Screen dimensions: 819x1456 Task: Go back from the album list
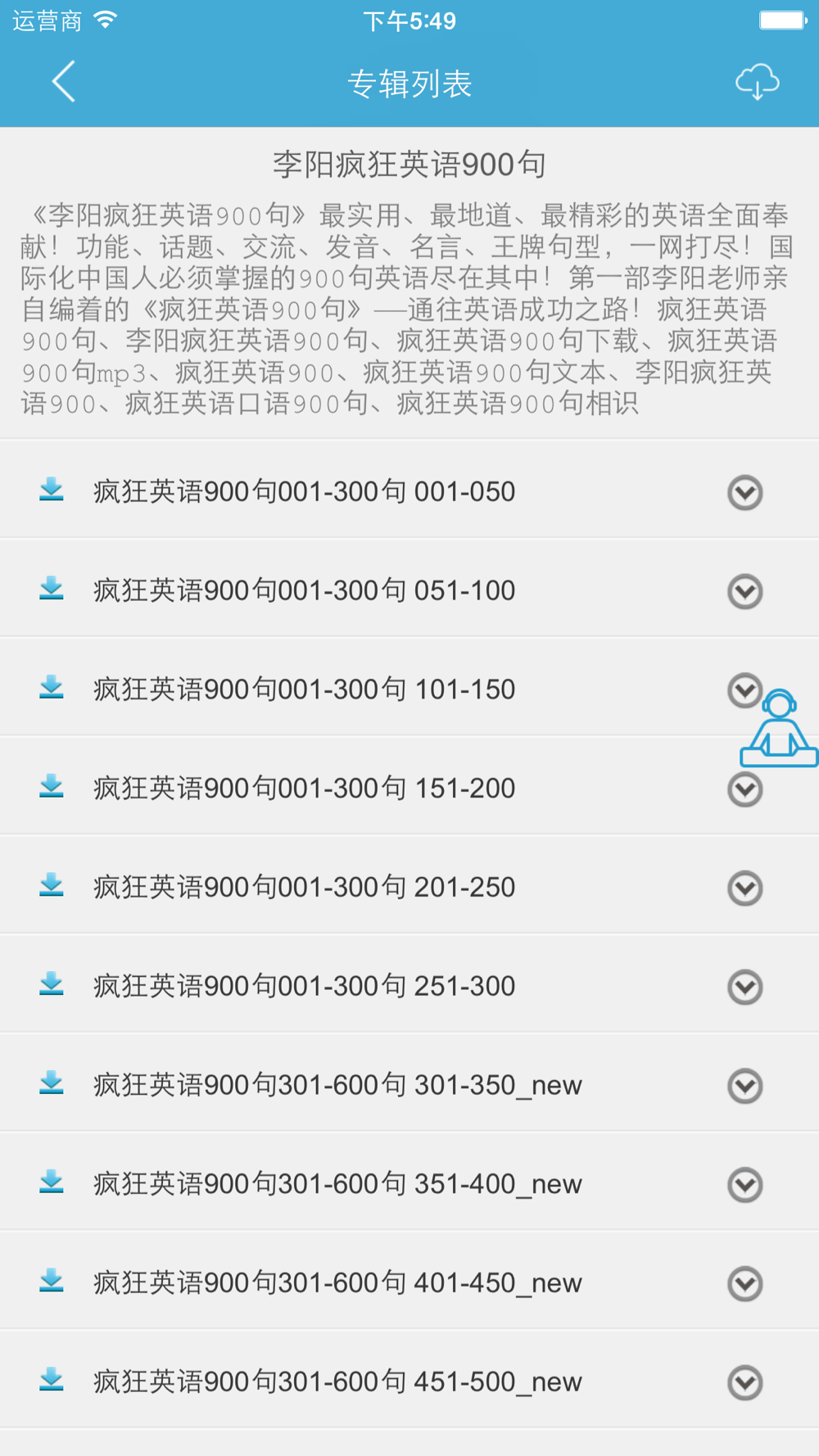coord(64,82)
